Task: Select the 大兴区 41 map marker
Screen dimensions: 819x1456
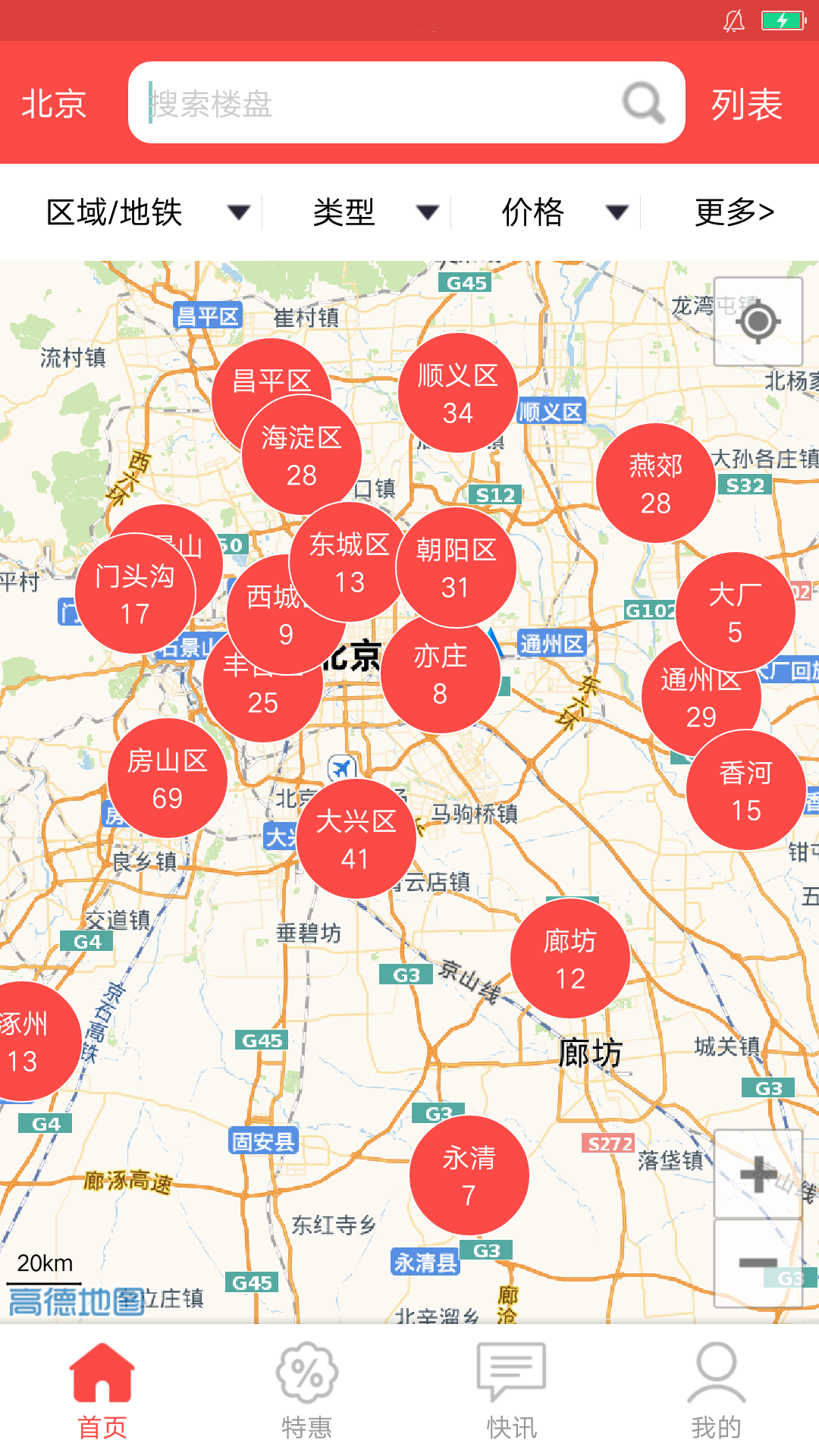Action: coord(356,839)
